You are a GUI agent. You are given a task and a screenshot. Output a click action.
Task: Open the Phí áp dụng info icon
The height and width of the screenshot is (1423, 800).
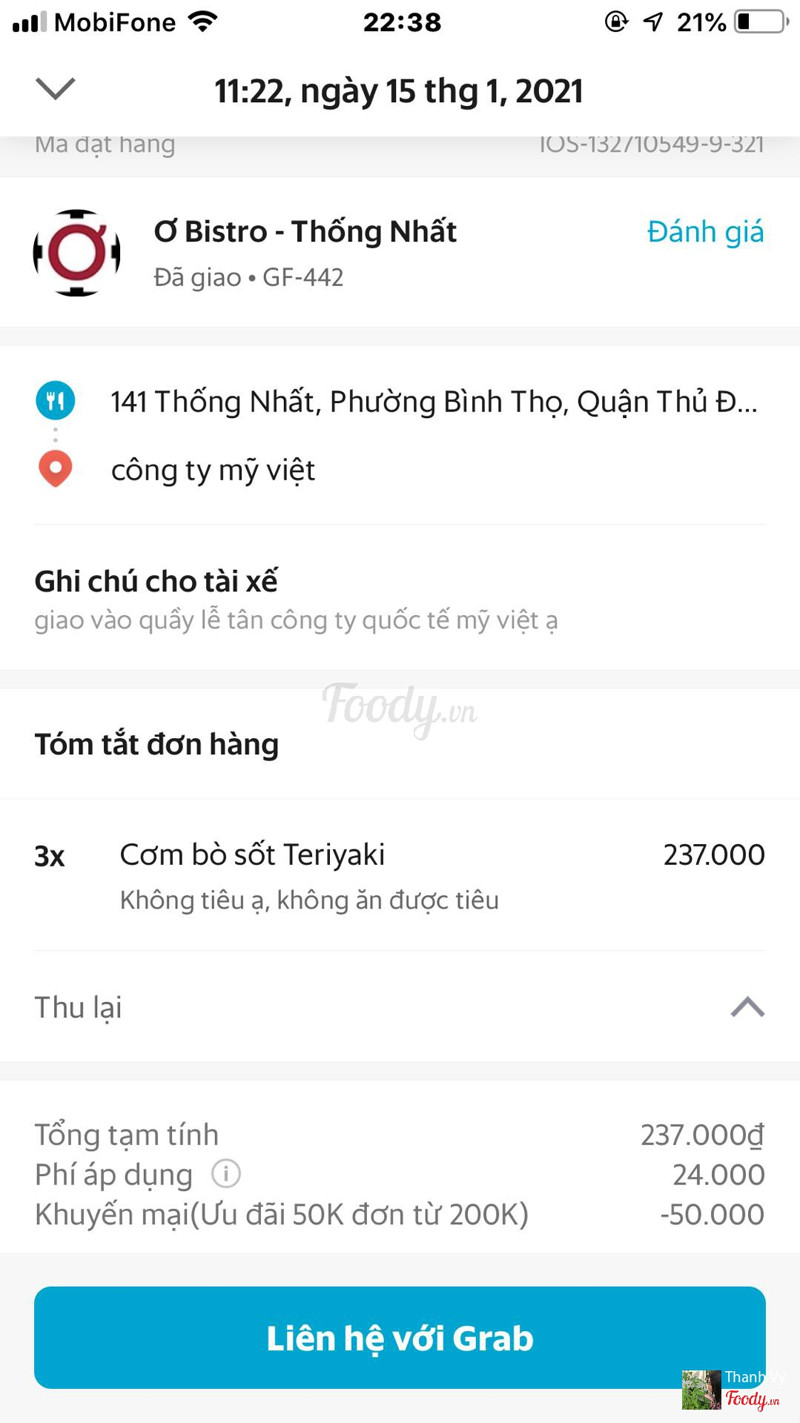pyautogui.click(x=226, y=1174)
